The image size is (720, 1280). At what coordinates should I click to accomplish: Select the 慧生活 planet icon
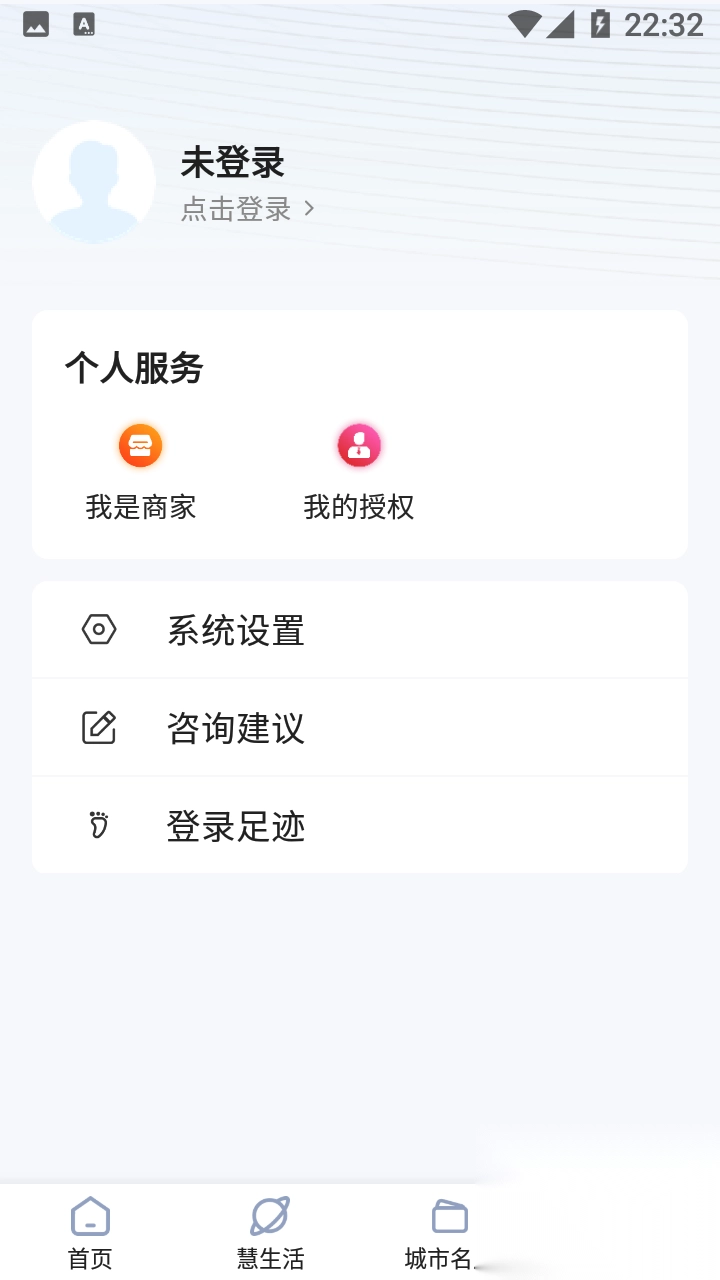(x=268, y=1214)
